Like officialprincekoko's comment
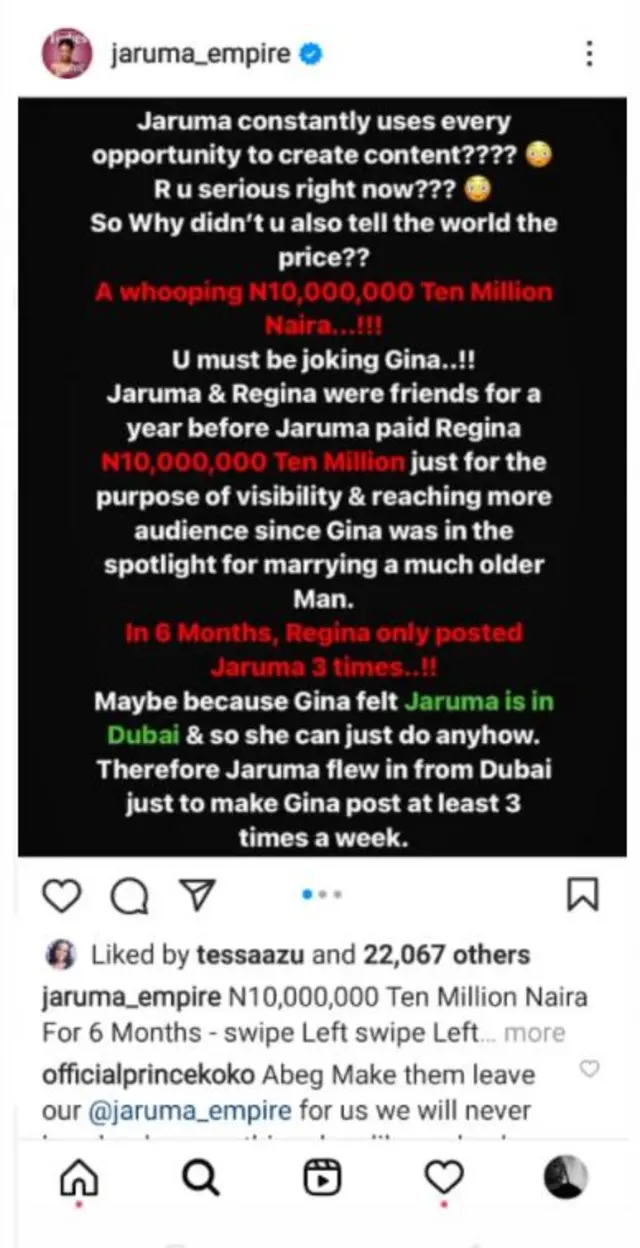The image size is (640, 1248). [x=590, y=1070]
